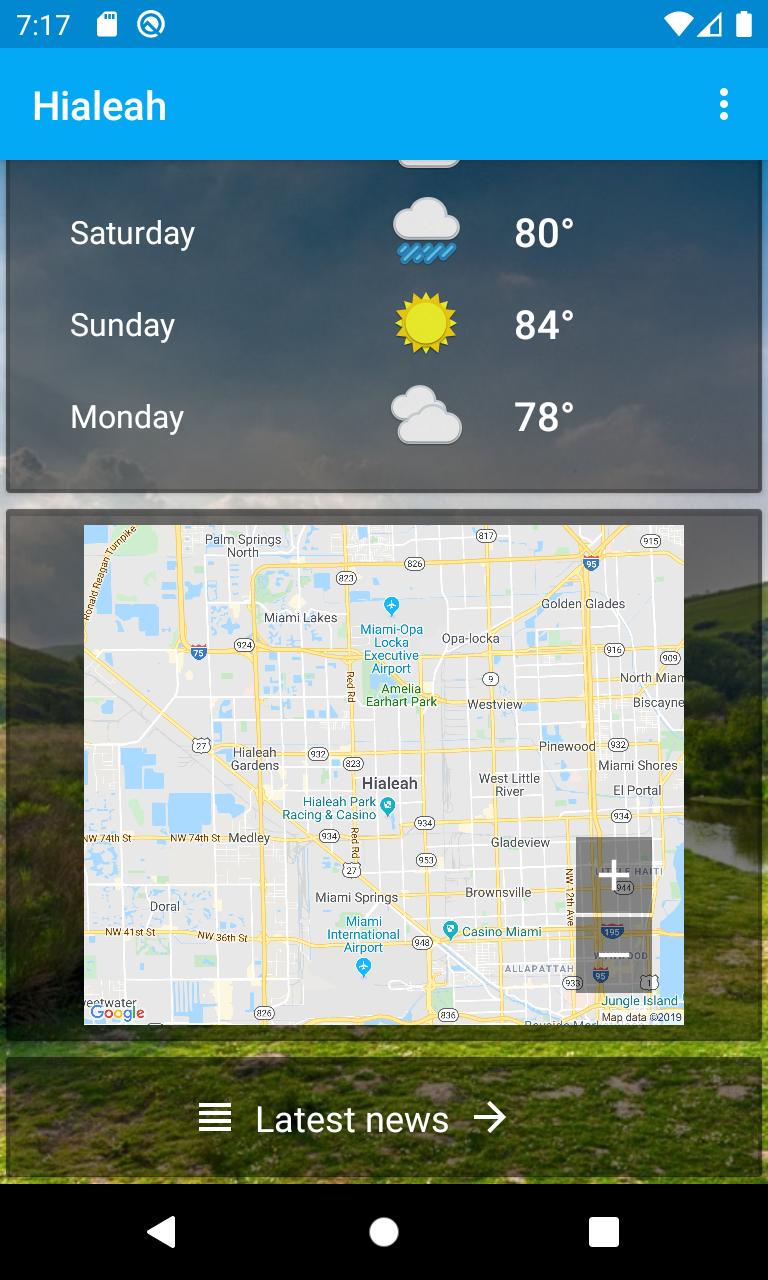The width and height of the screenshot is (768, 1280).
Task: Click the cloudy weather icon for Monday
Action: tap(428, 414)
